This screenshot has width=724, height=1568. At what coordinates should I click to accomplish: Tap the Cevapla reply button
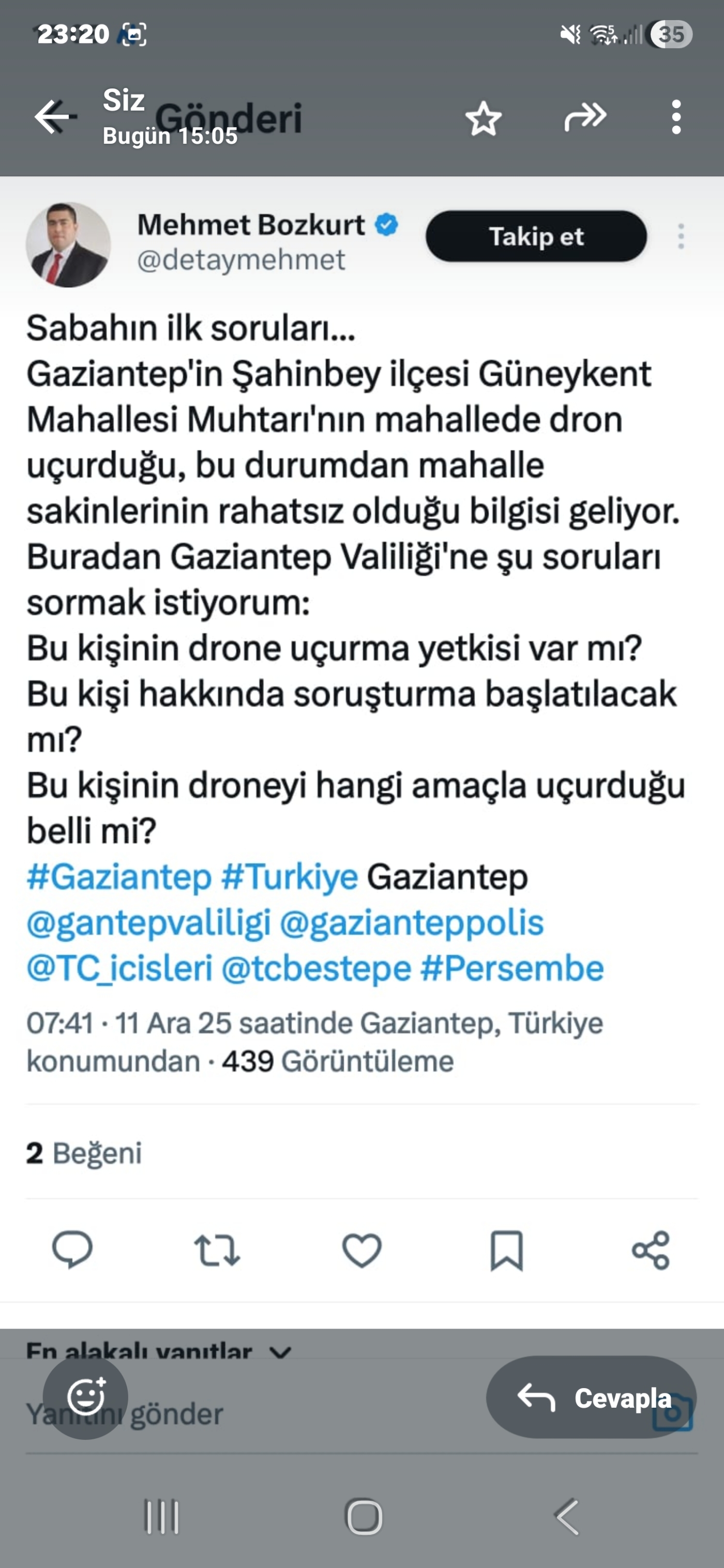[591, 1398]
